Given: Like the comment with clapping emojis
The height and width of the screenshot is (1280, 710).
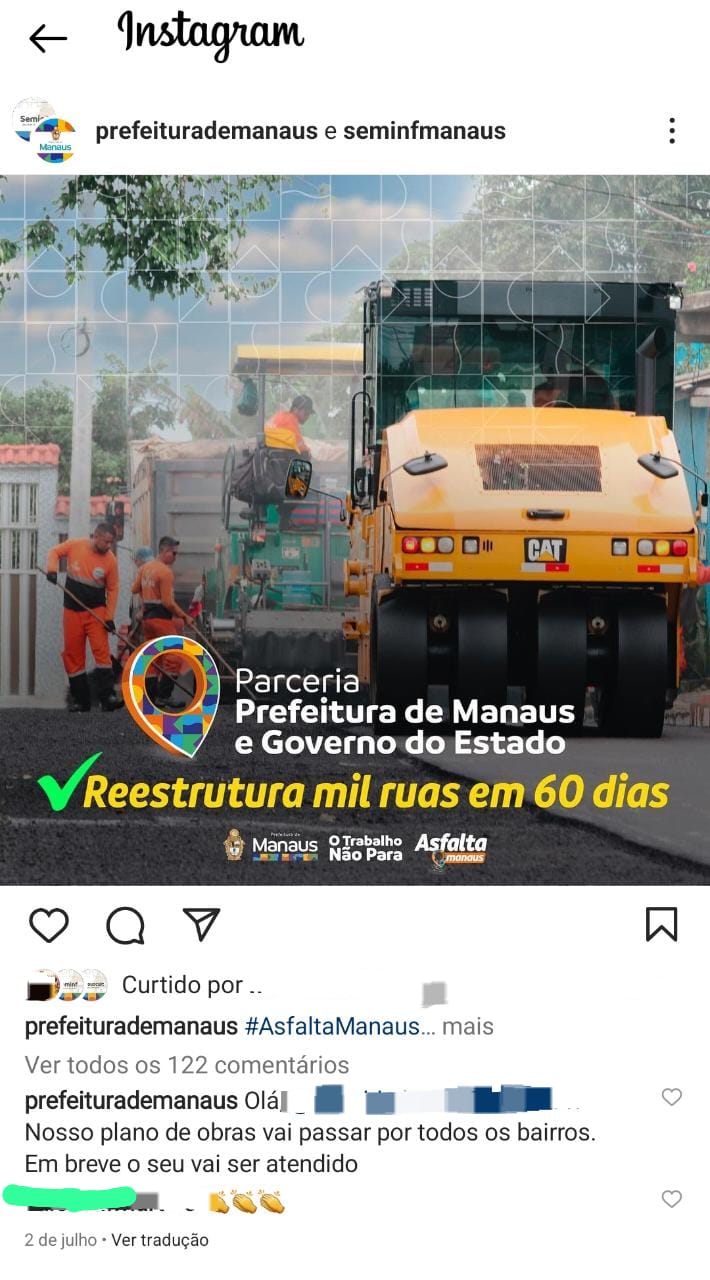Looking at the screenshot, I should point(672,1198).
